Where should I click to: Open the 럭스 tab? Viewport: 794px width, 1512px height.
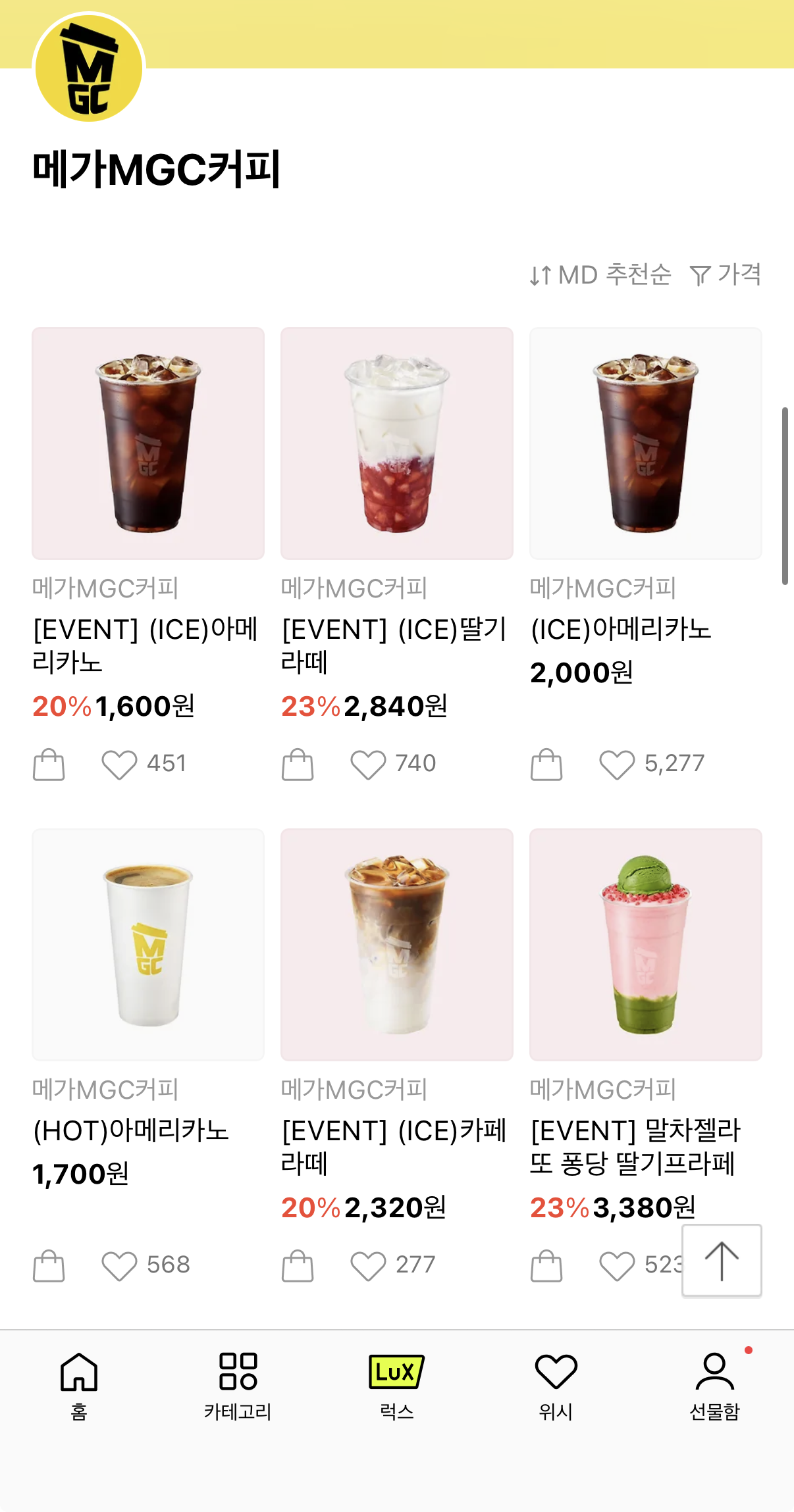tap(397, 1384)
